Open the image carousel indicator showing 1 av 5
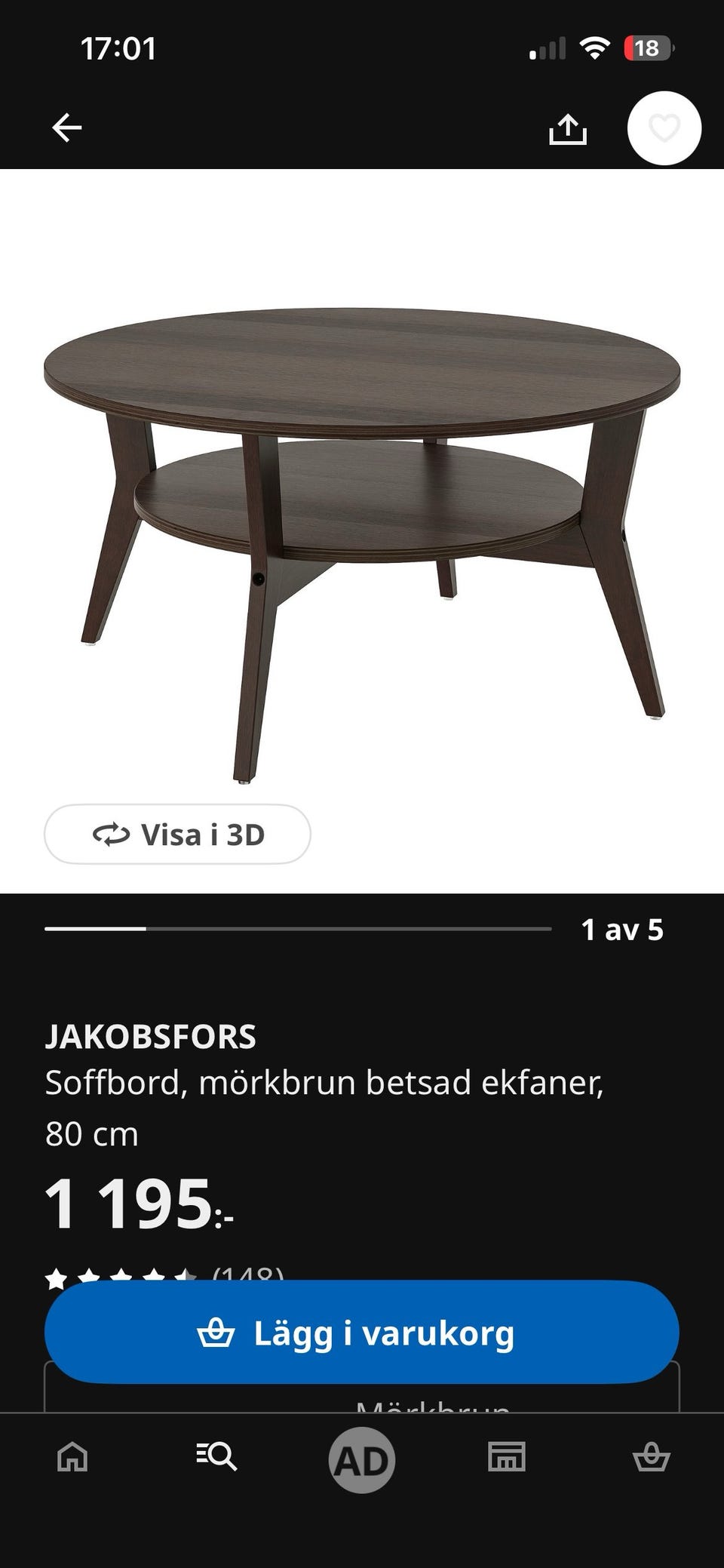The image size is (724, 1568). click(624, 931)
